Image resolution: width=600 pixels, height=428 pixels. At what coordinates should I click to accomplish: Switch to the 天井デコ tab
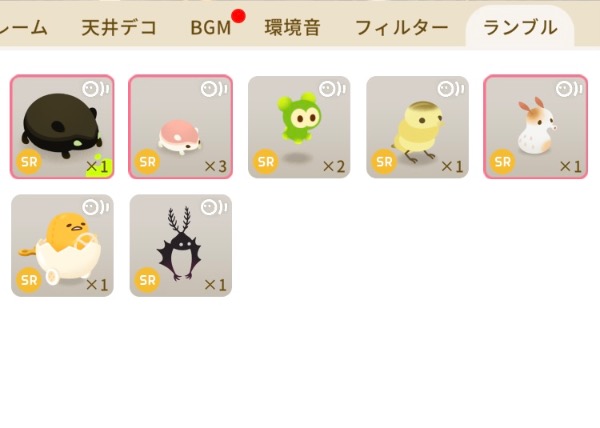click(119, 28)
